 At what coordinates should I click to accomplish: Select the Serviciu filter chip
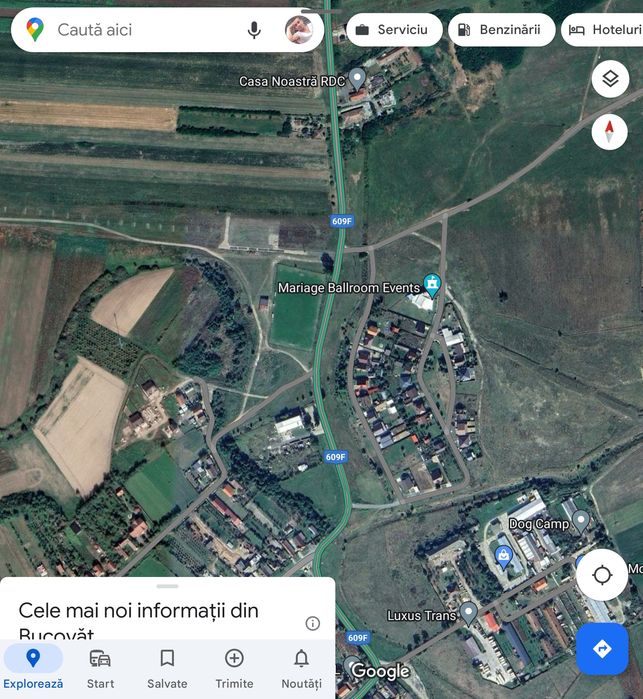coord(394,30)
